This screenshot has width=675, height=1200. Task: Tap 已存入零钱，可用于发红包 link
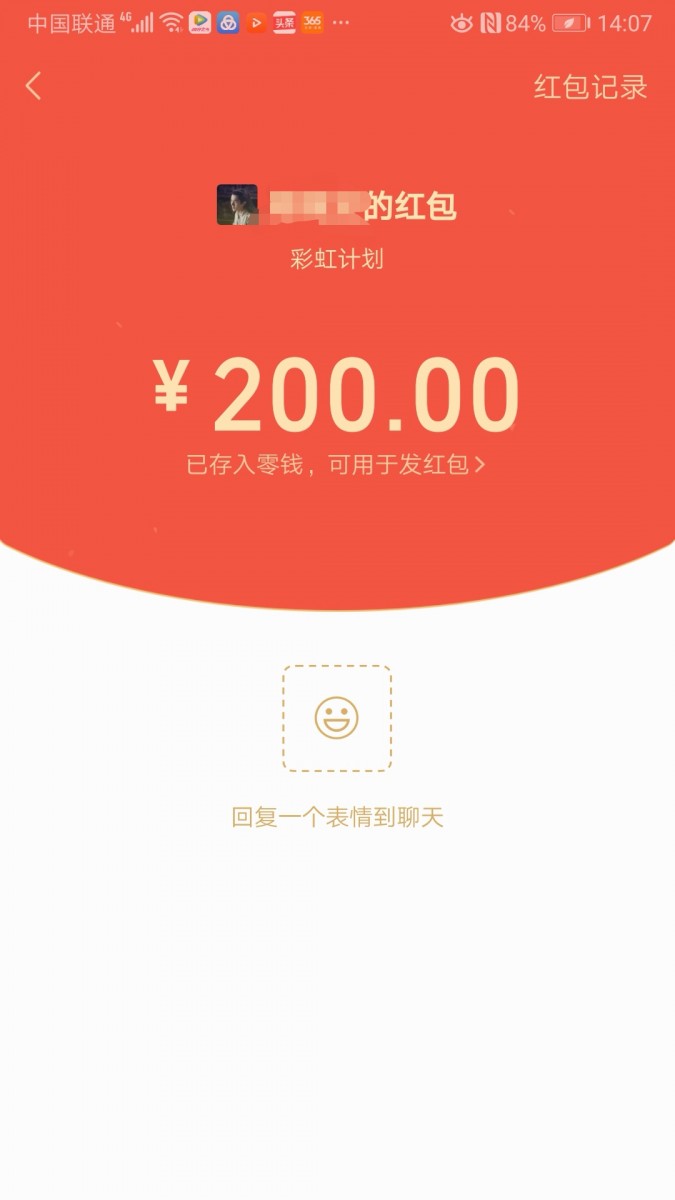point(336,464)
